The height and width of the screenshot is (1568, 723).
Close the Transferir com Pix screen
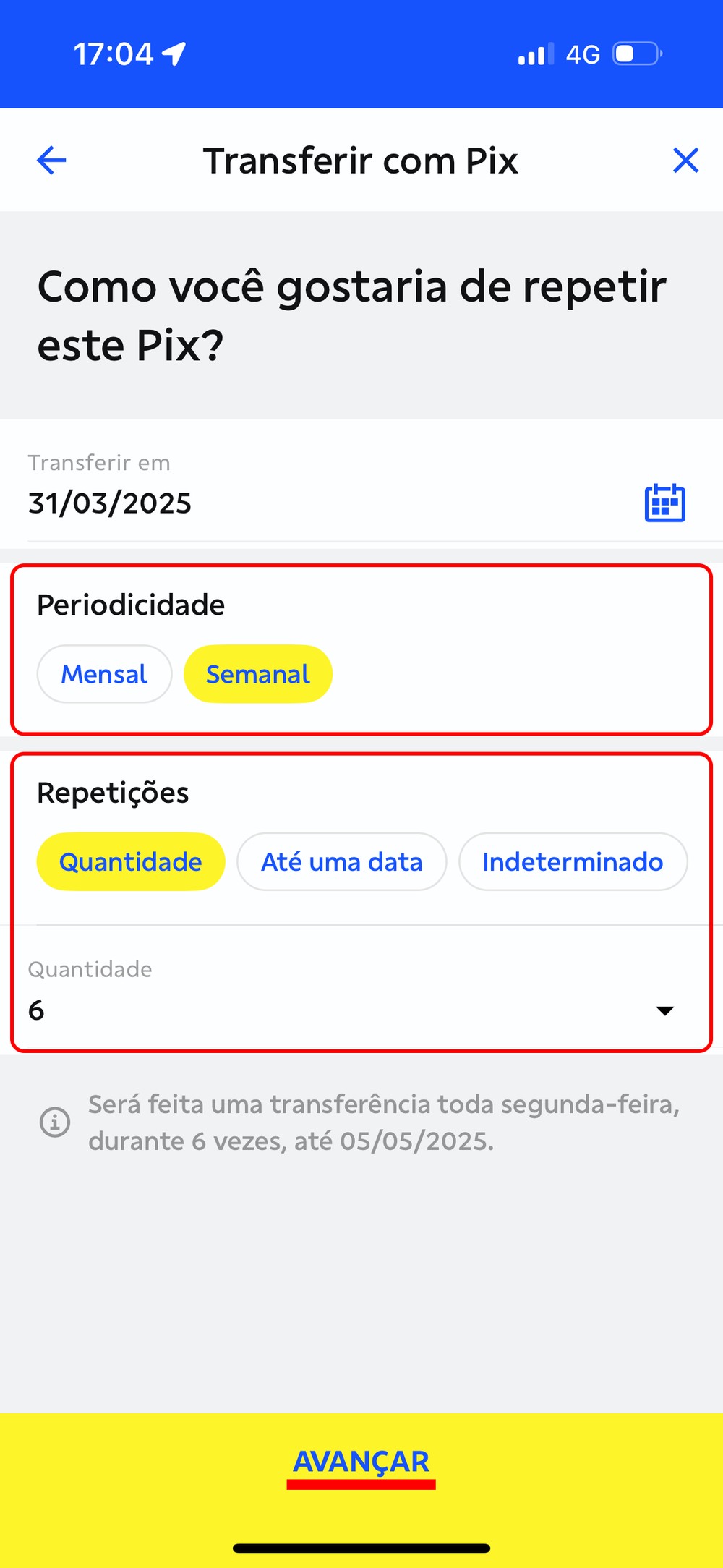685,160
